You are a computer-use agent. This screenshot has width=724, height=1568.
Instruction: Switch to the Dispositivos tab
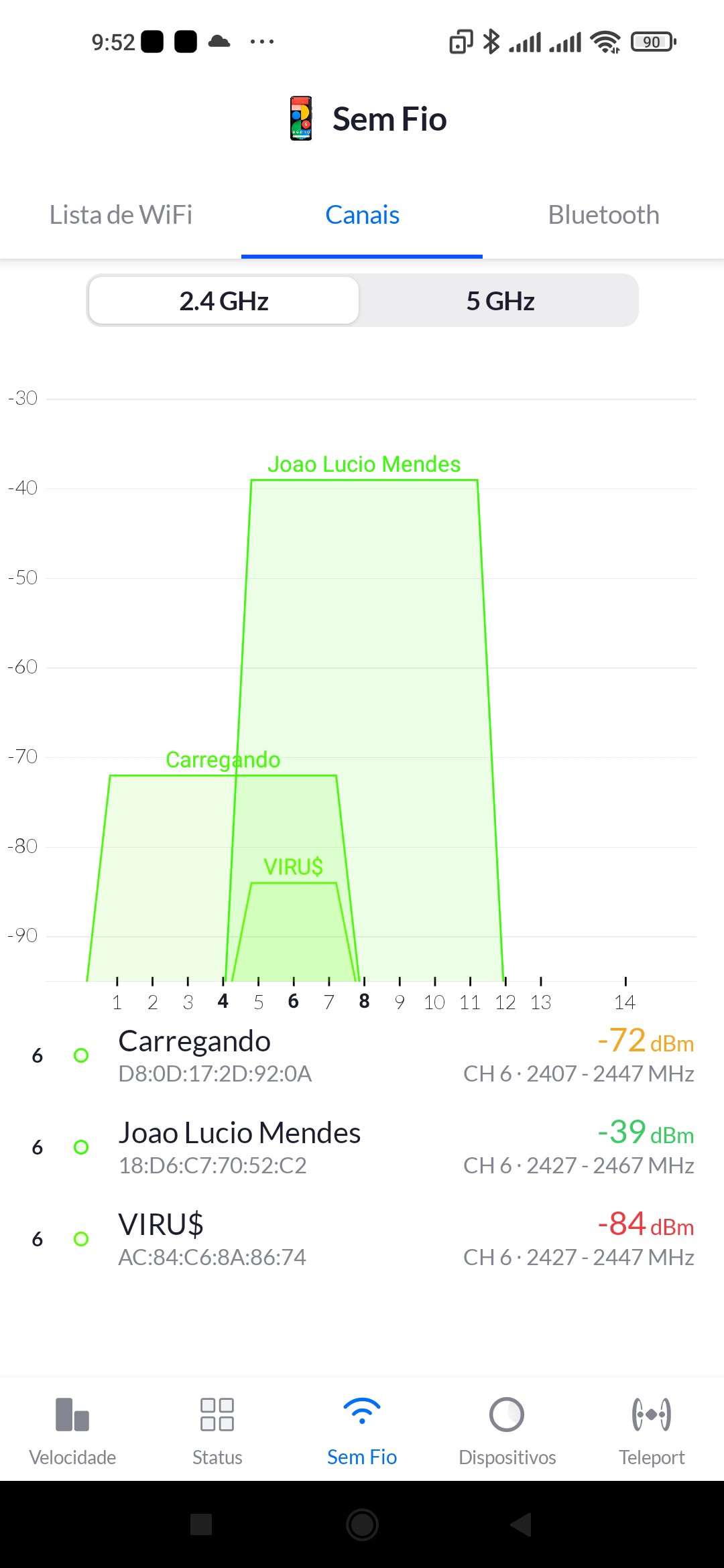[507, 1431]
